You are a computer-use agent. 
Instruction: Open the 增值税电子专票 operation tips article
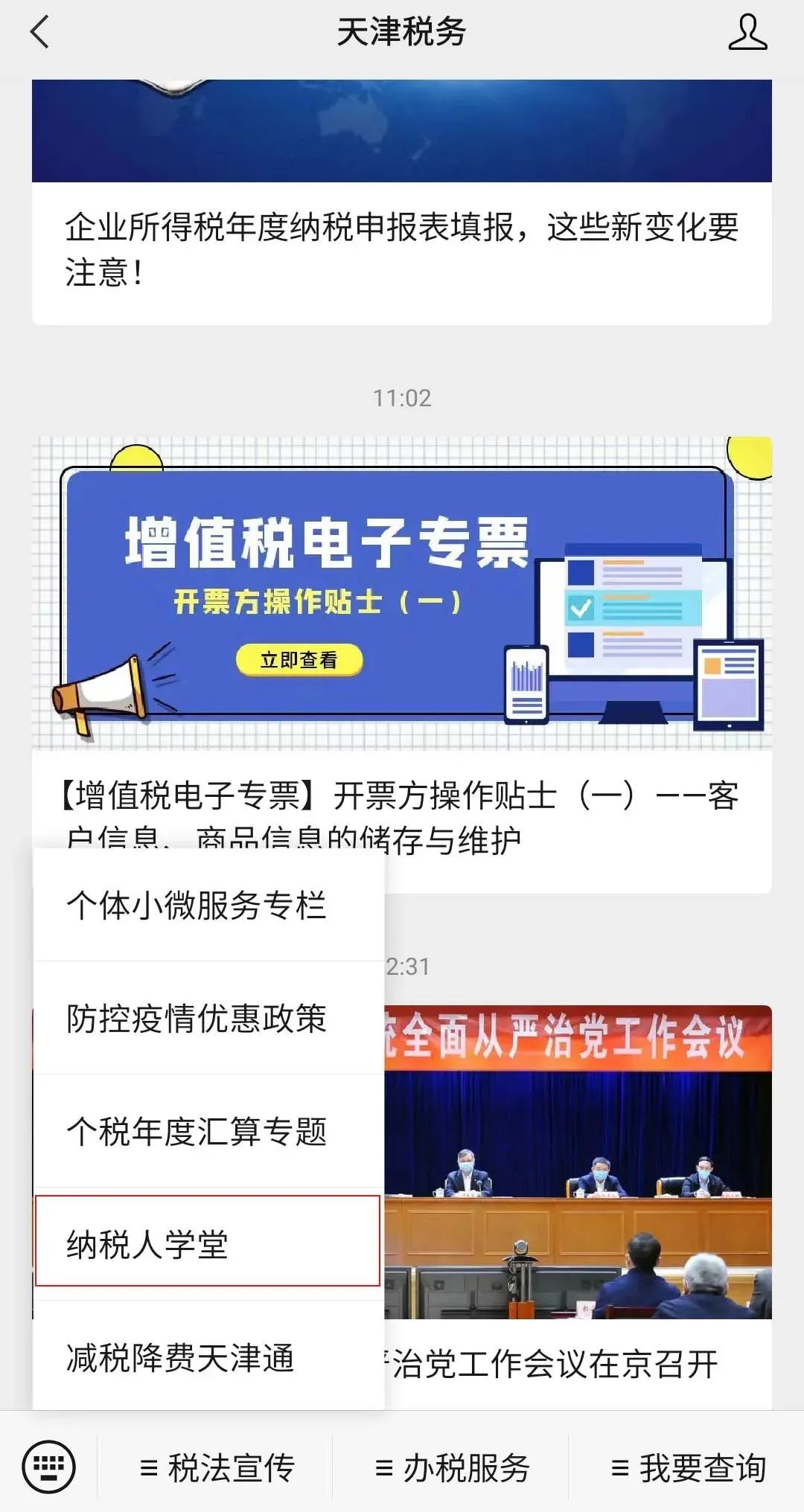pyautogui.click(x=402, y=664)
